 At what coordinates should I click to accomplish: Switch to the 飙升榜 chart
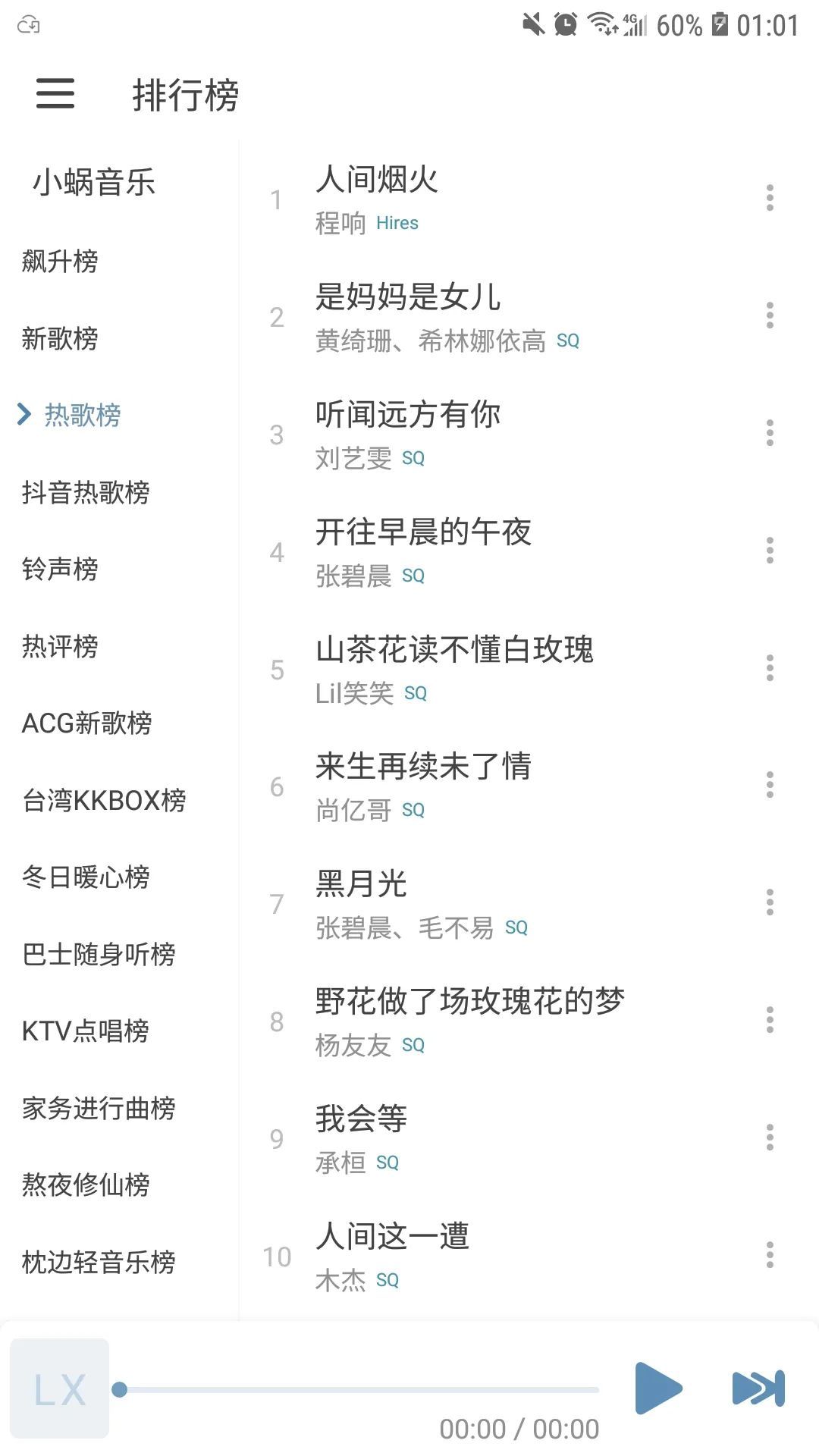[x=60, y=262]
